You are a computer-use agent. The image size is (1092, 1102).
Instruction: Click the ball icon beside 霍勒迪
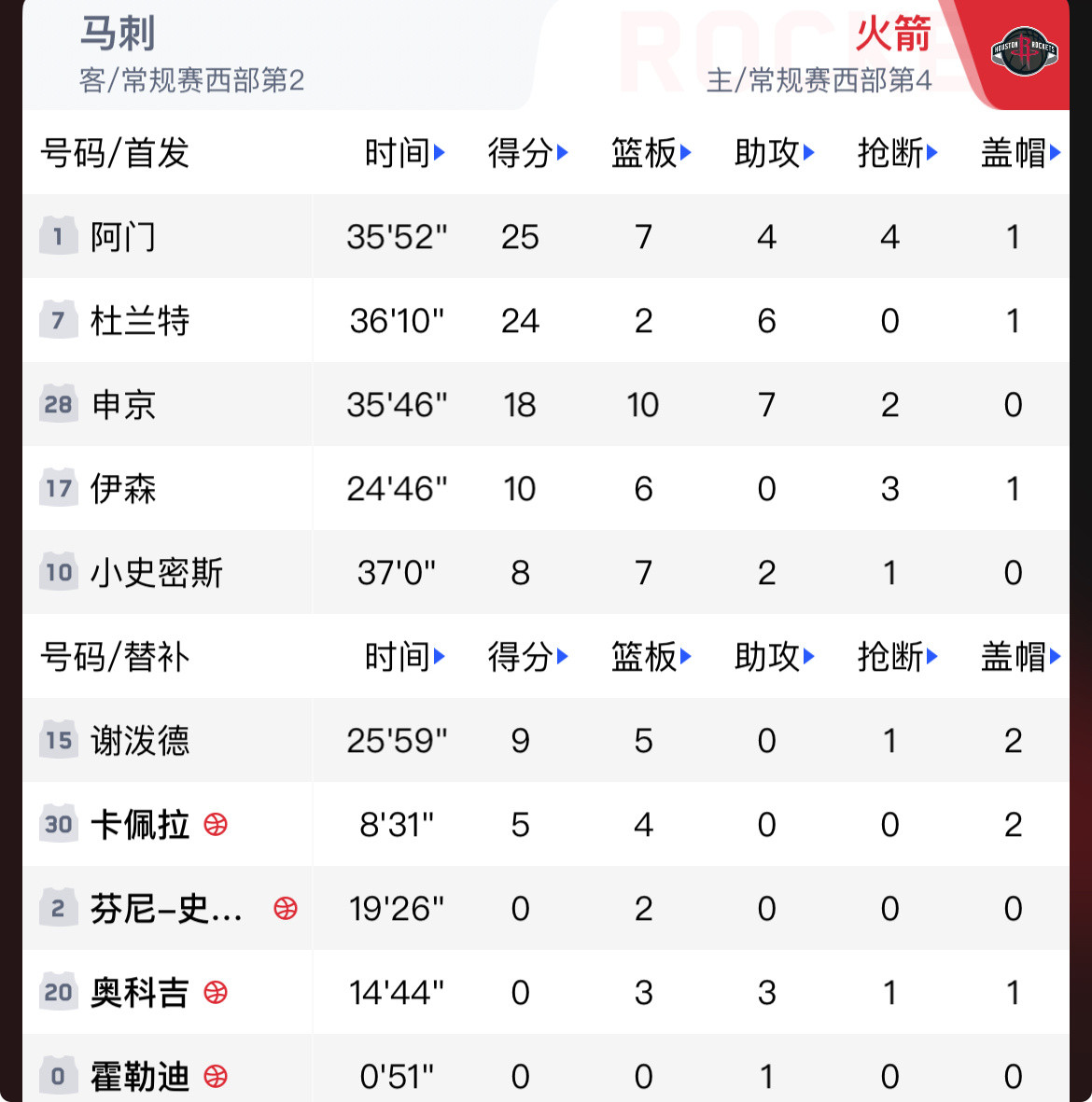(217, 1076)
